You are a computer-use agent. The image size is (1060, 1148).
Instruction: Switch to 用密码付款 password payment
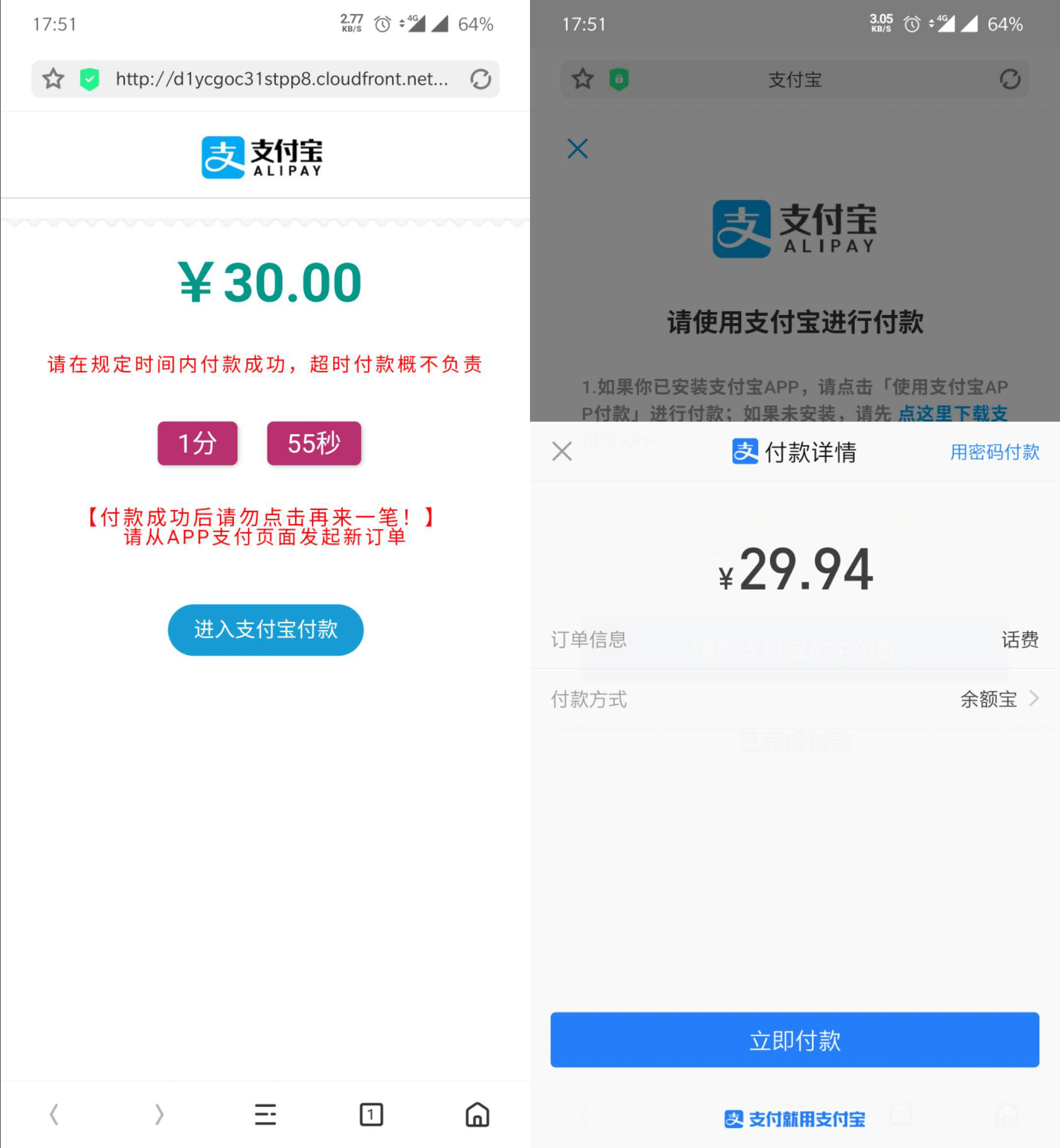(994, 452)
